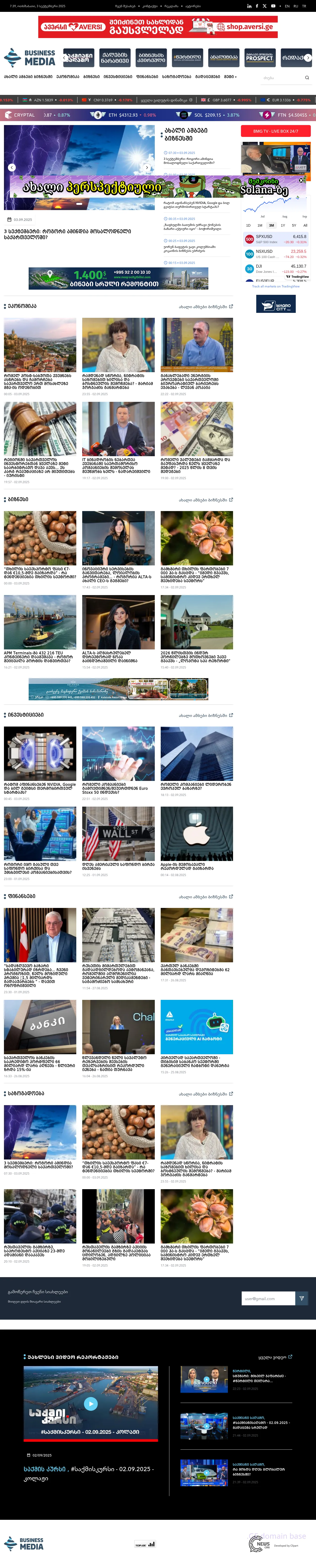The height and width of the screenshot is (1568, 316).
Task: Open the Wall St stock exchange article
Action: [x=118, y=833]
